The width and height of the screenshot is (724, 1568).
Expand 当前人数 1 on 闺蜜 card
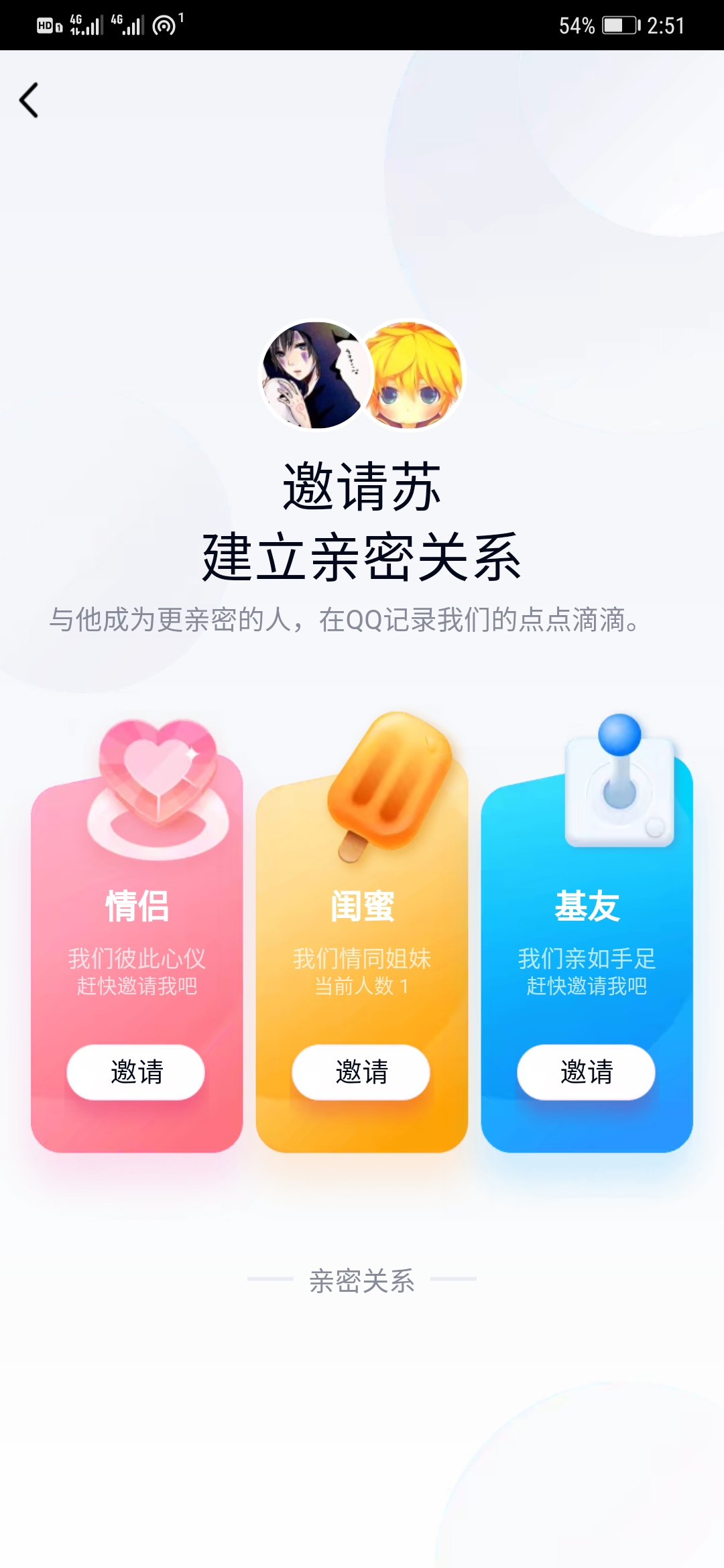[360, 986]
